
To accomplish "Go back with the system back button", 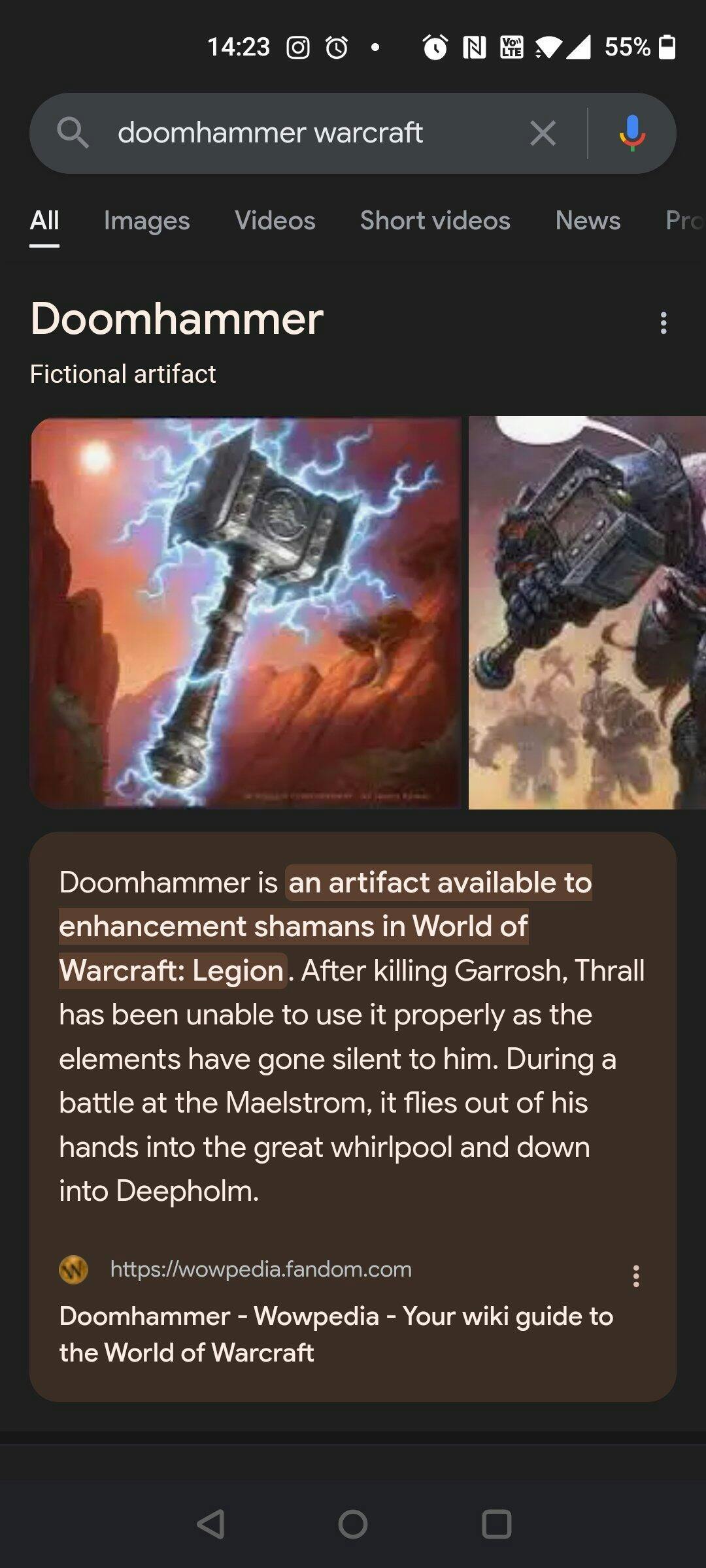I will point(210,1524).
